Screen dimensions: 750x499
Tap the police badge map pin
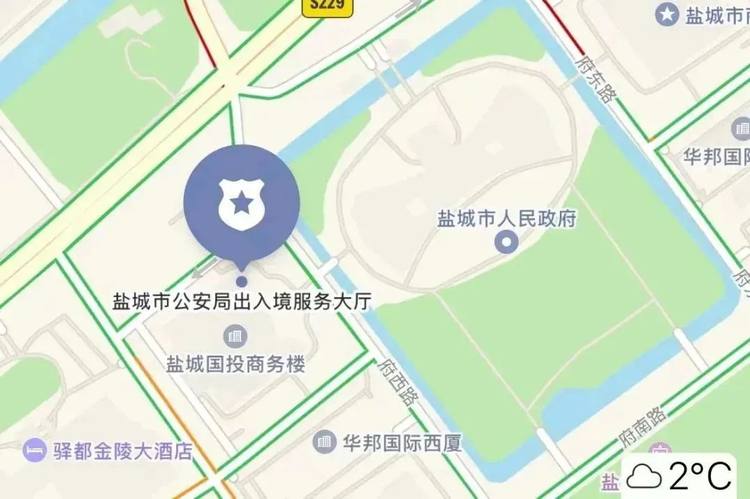click(x=241, y=204)
